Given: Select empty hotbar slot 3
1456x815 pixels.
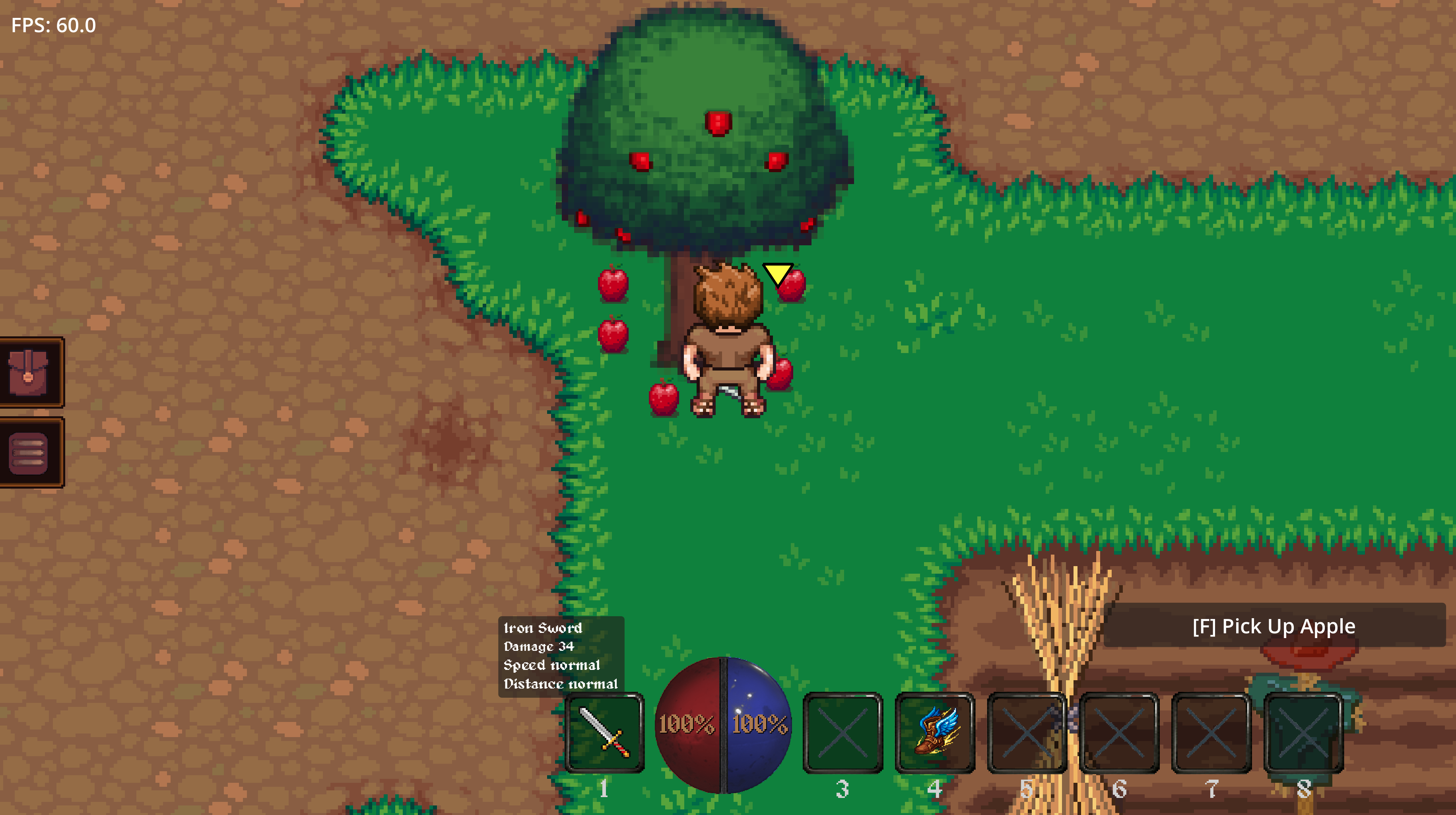Looking at the screenshot, I should (842, 732).
